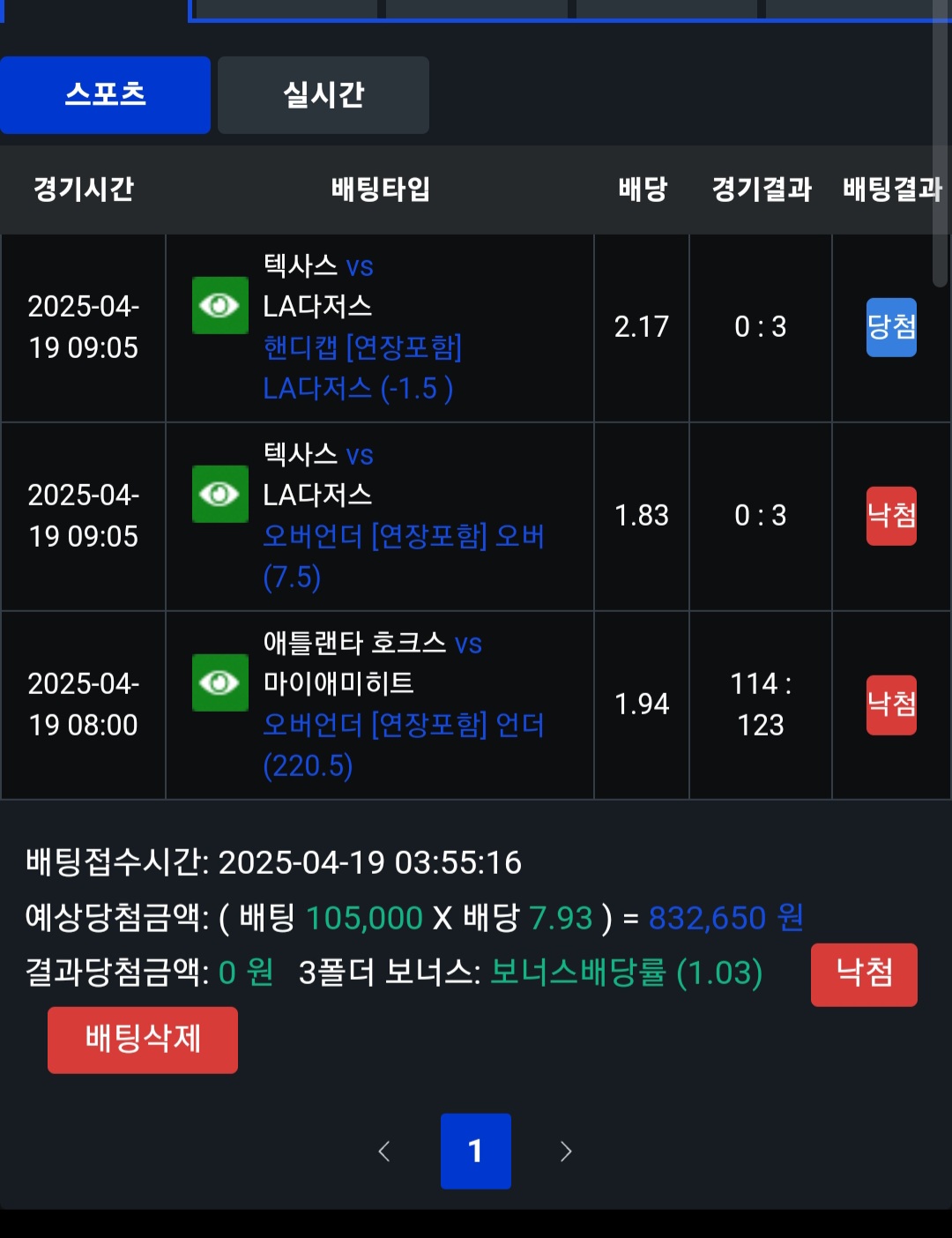952x1238 pixels.
Task: Tap the eye icon for 오버 (7.5) bet
Action: 219,495
